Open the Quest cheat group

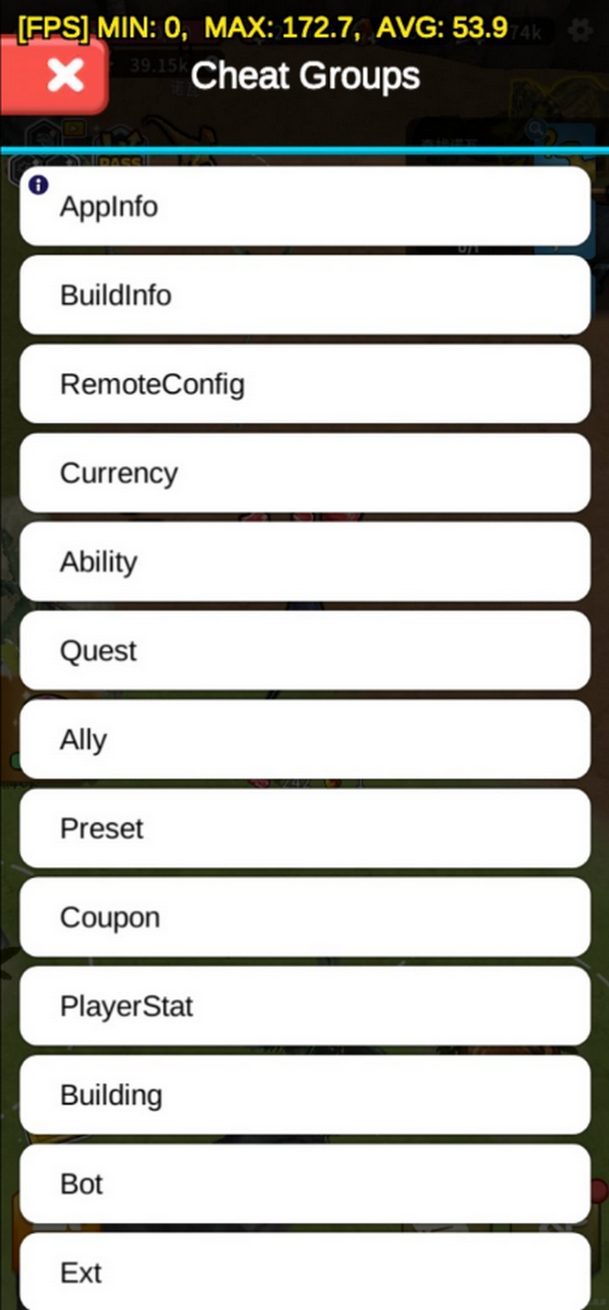304,651
